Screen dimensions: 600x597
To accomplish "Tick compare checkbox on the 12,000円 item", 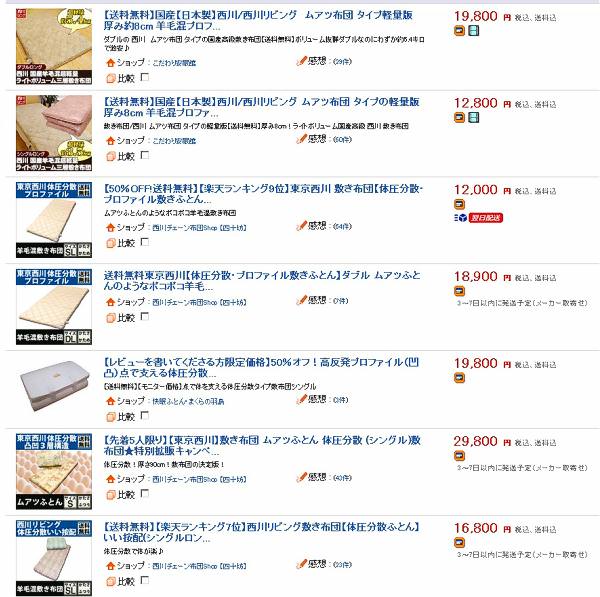I will (x=143, y=243).
